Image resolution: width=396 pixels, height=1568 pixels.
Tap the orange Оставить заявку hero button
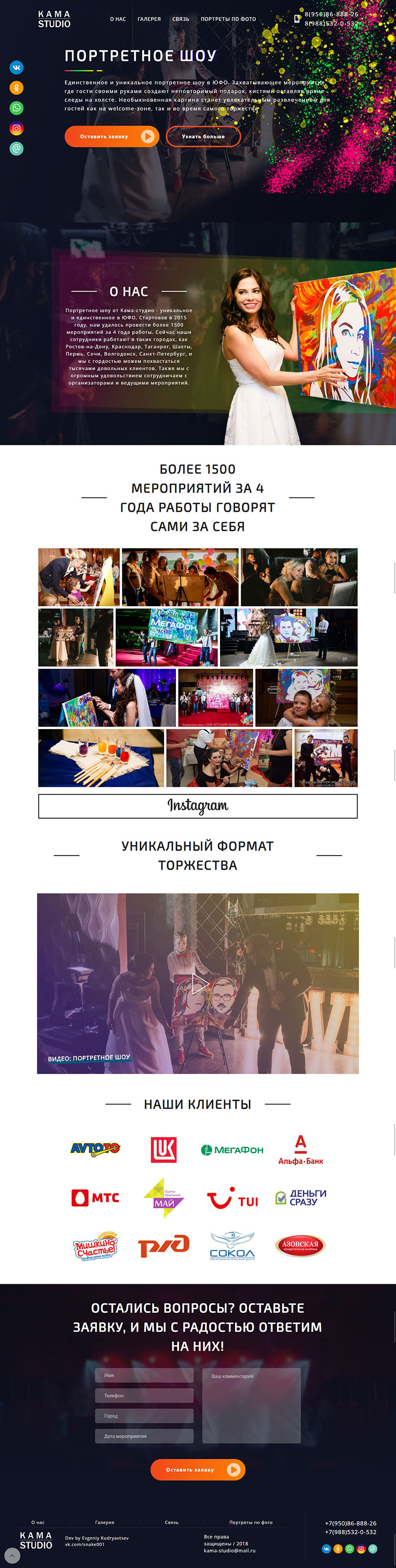pos(111,136)
